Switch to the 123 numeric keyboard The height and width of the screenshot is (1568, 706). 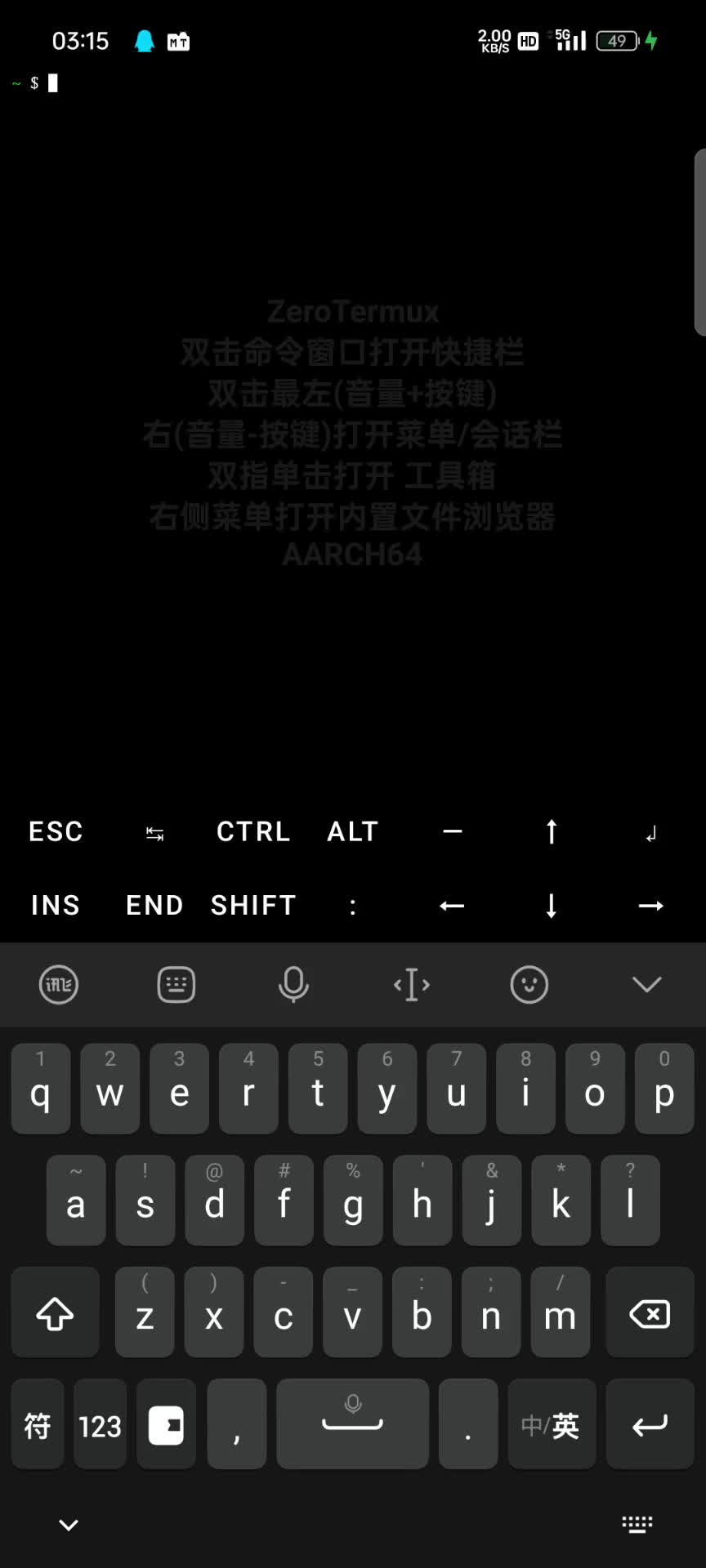point(100,1426)
